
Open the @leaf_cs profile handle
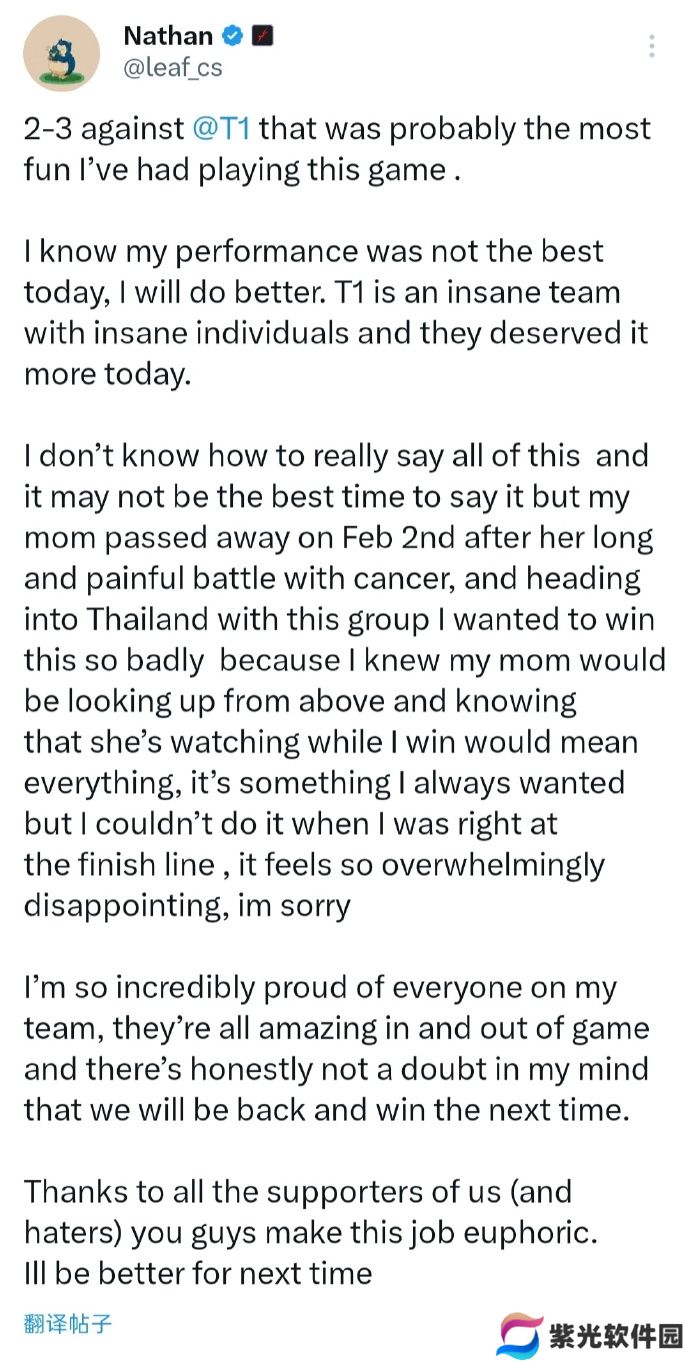(173, 68)
